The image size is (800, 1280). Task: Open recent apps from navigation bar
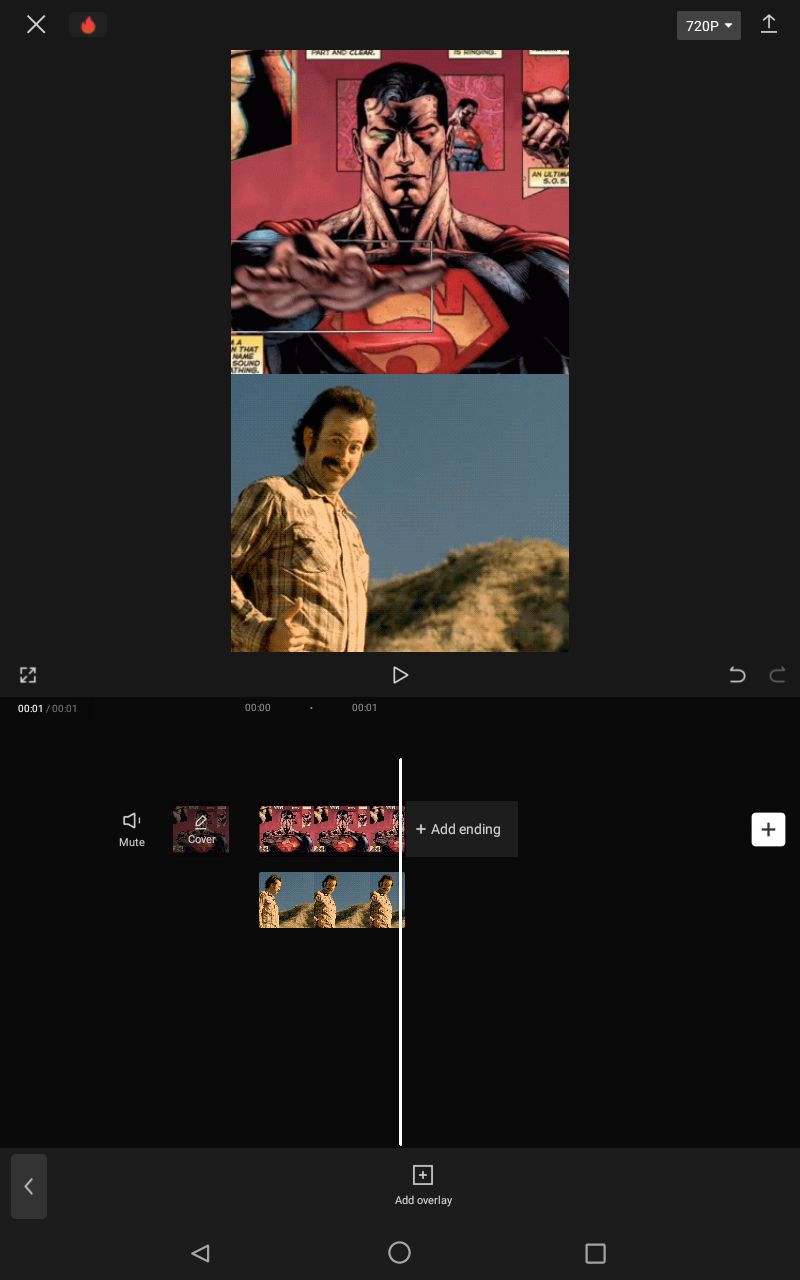point(595,1253)
